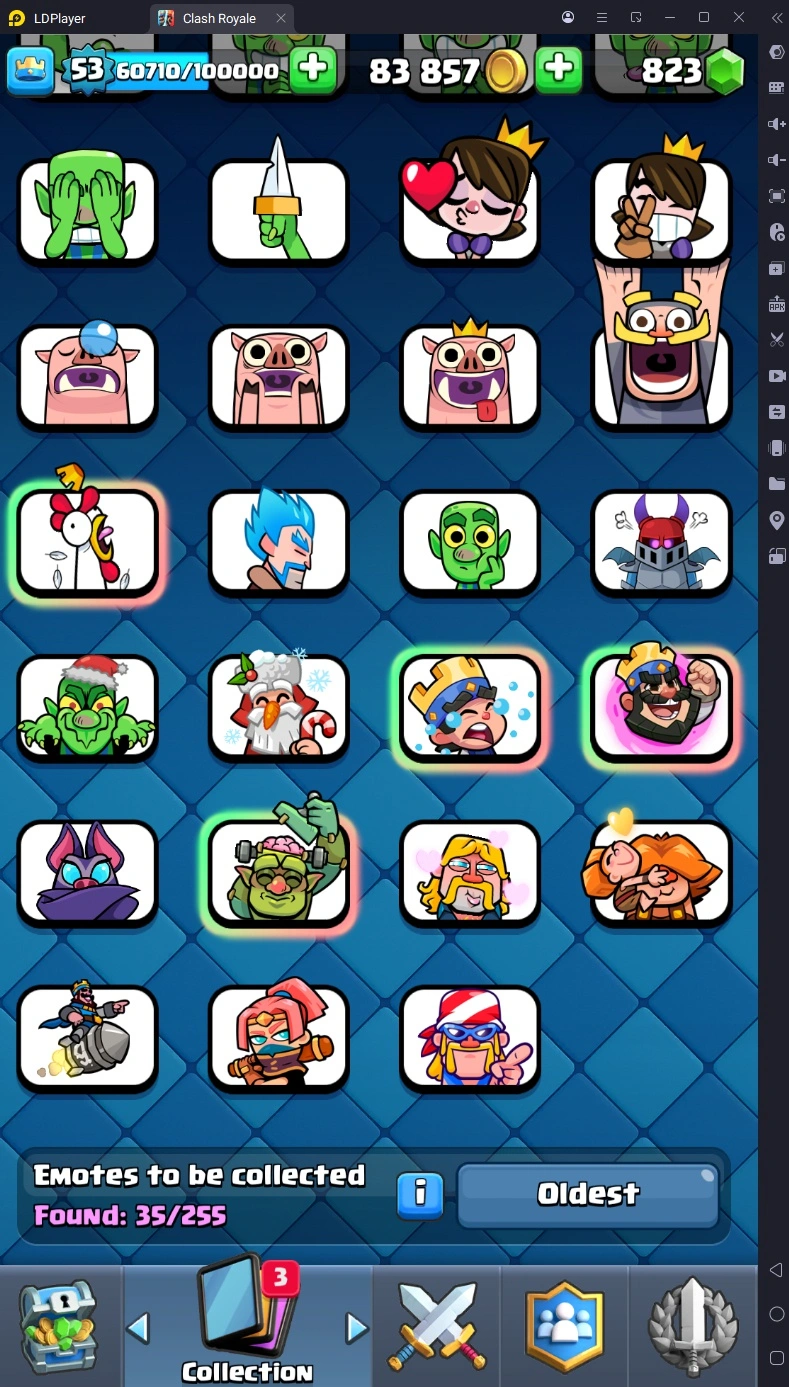Image resolution: width=789 pixels, height=1387 pixels.
Task: Tap the green plus next to gold
Action: pyautogui.click(x=559, y=69)
